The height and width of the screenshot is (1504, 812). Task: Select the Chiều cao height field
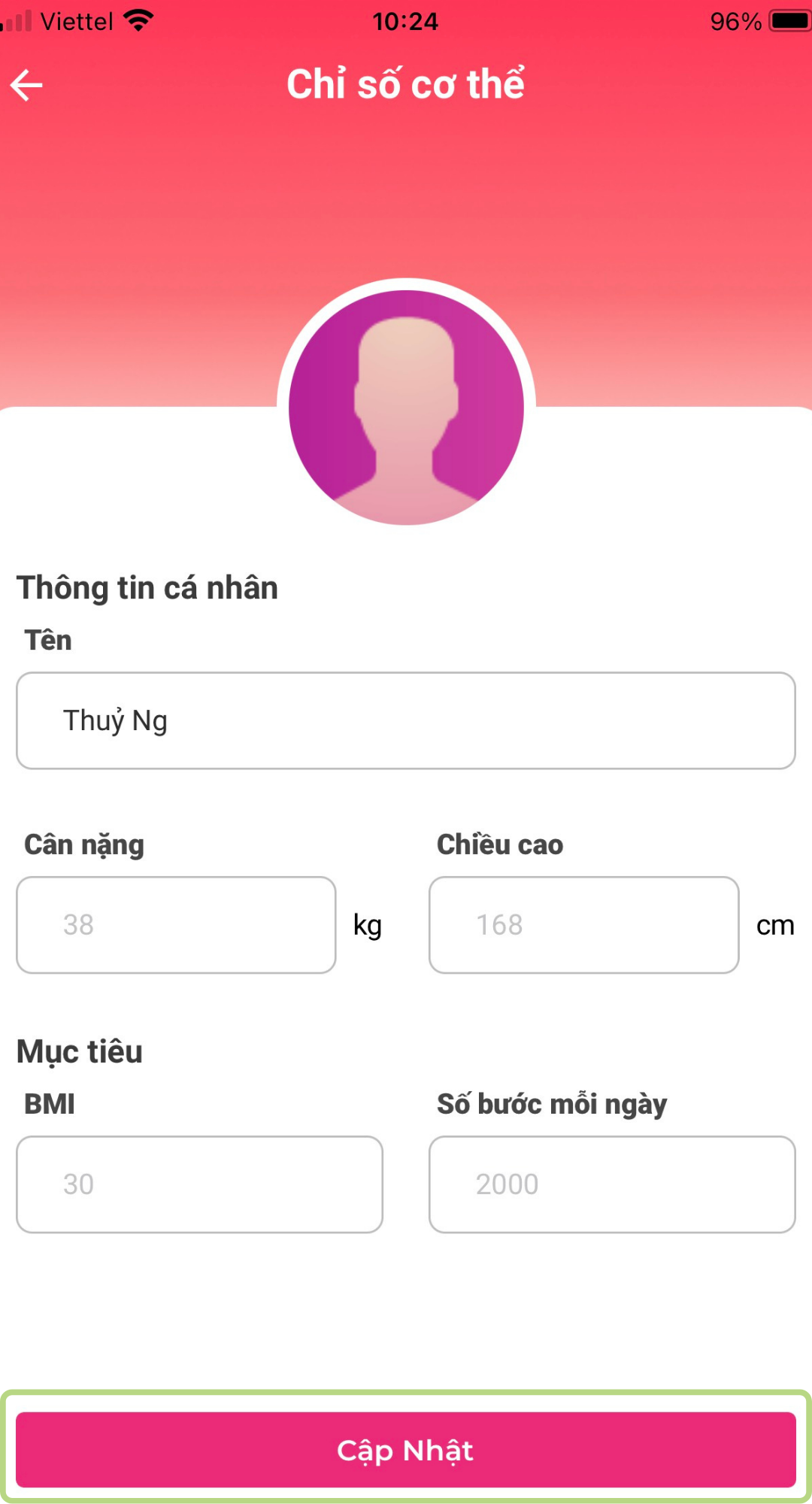coord(583,924)
